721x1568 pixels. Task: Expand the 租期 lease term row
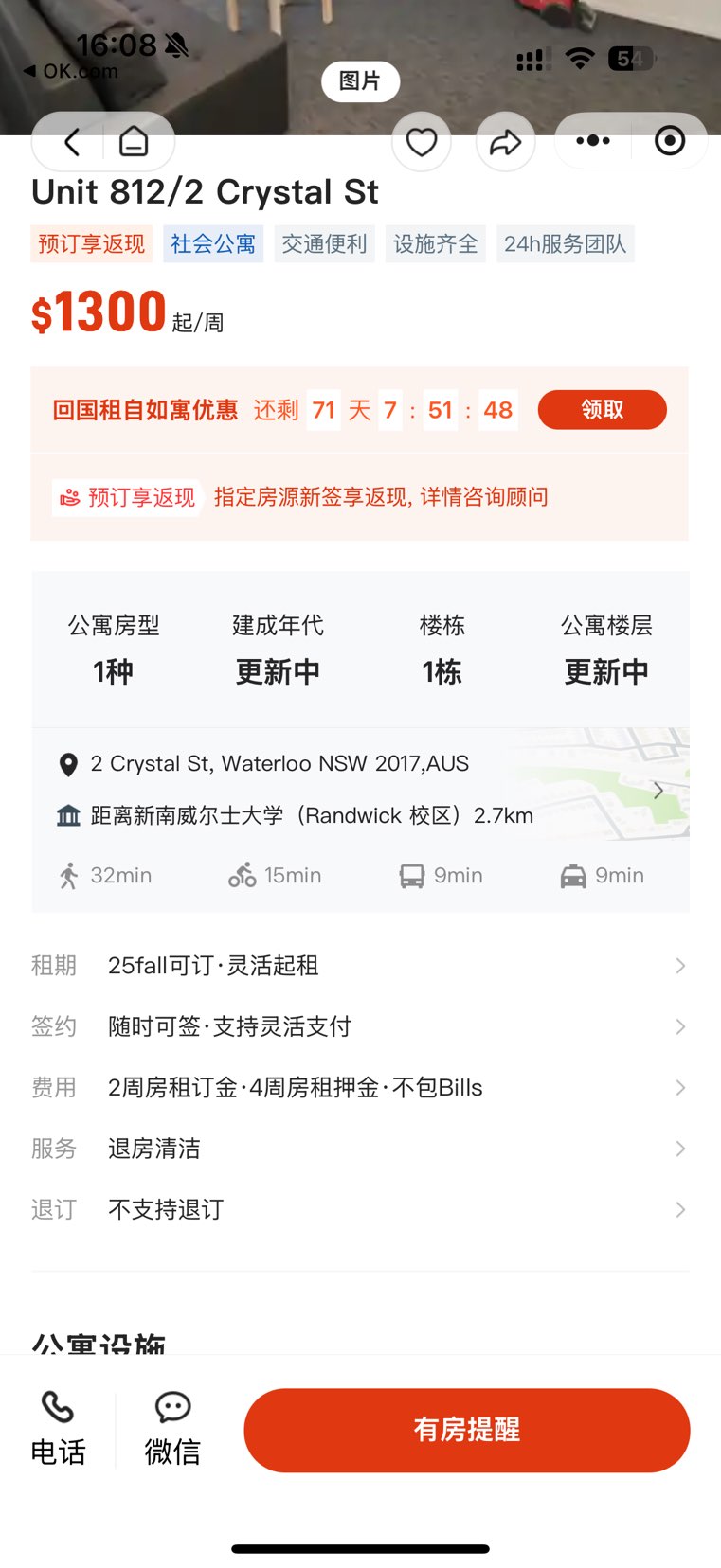click(360, 966)
